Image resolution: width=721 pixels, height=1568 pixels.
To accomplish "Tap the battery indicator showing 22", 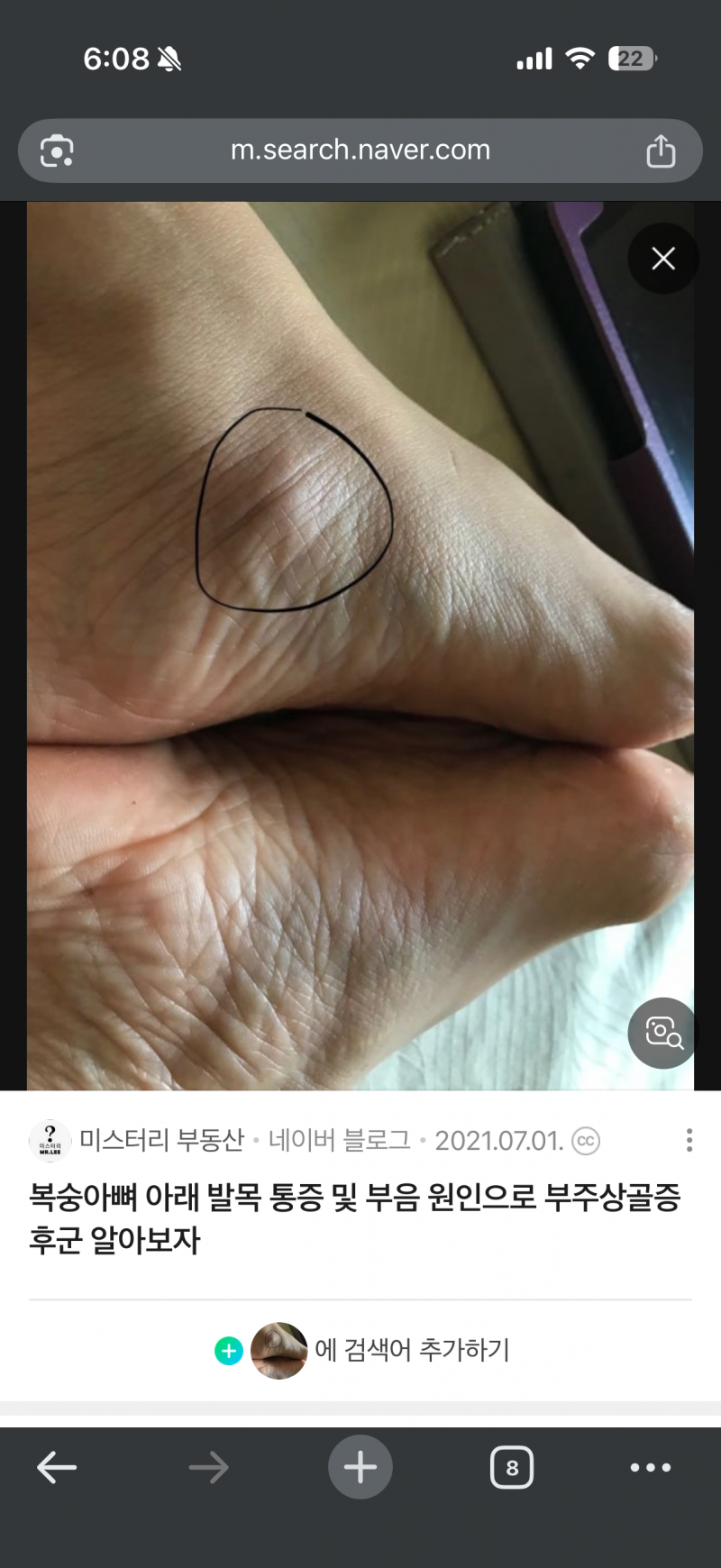I will point(632,58).
